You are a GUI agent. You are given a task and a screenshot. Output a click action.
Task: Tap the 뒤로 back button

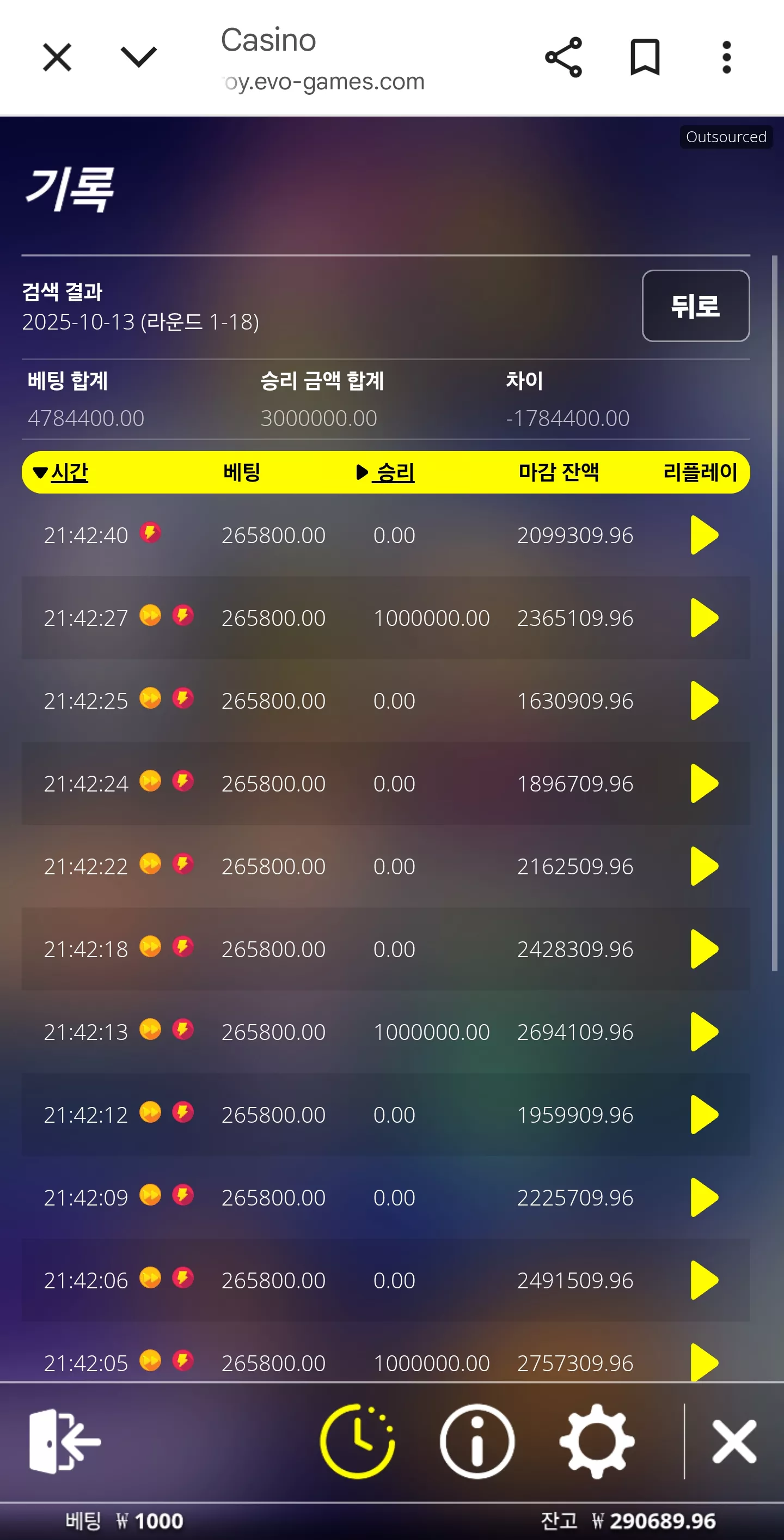click(696, 306)
